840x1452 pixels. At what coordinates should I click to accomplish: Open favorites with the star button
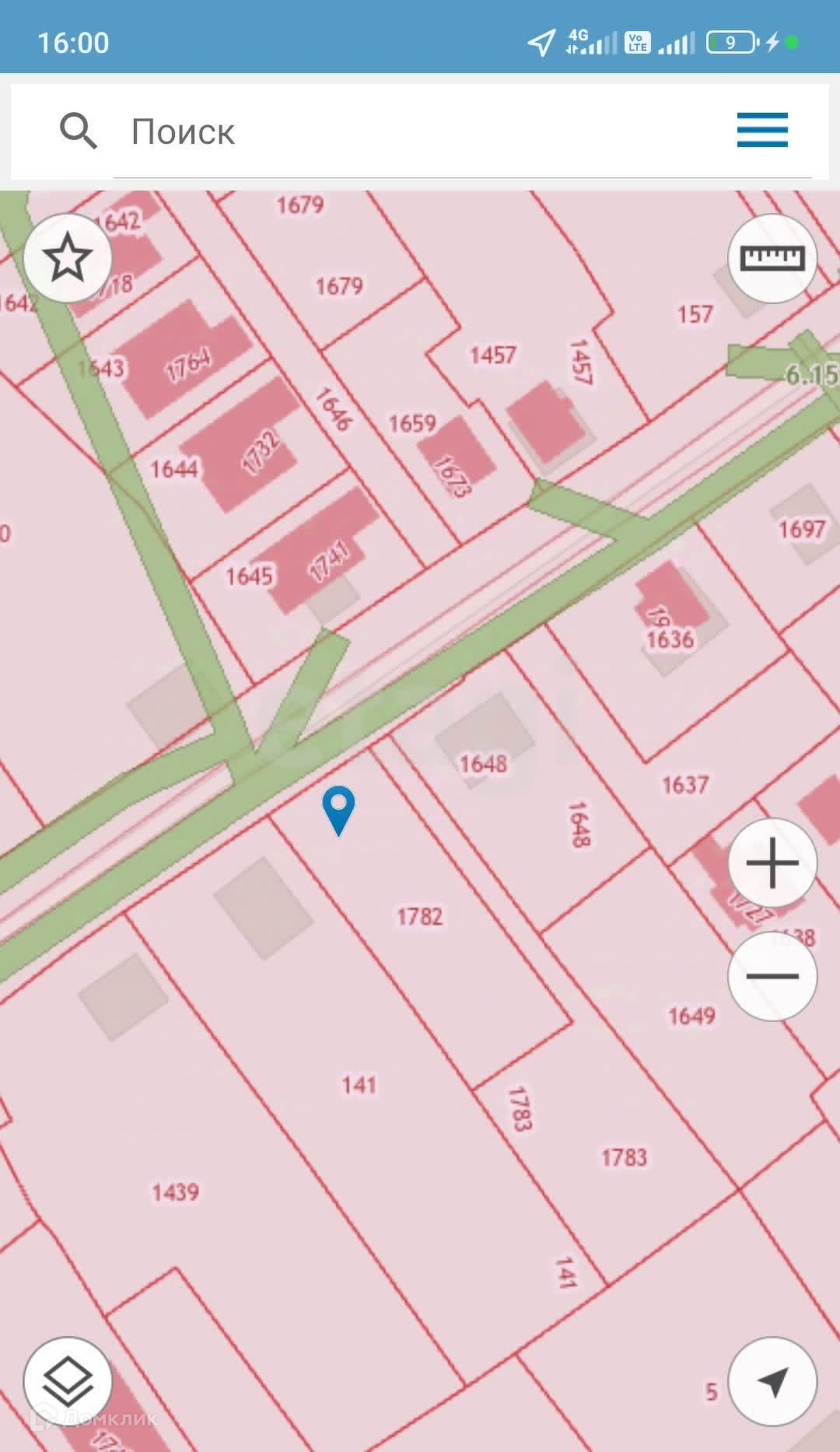click(68, 258)
